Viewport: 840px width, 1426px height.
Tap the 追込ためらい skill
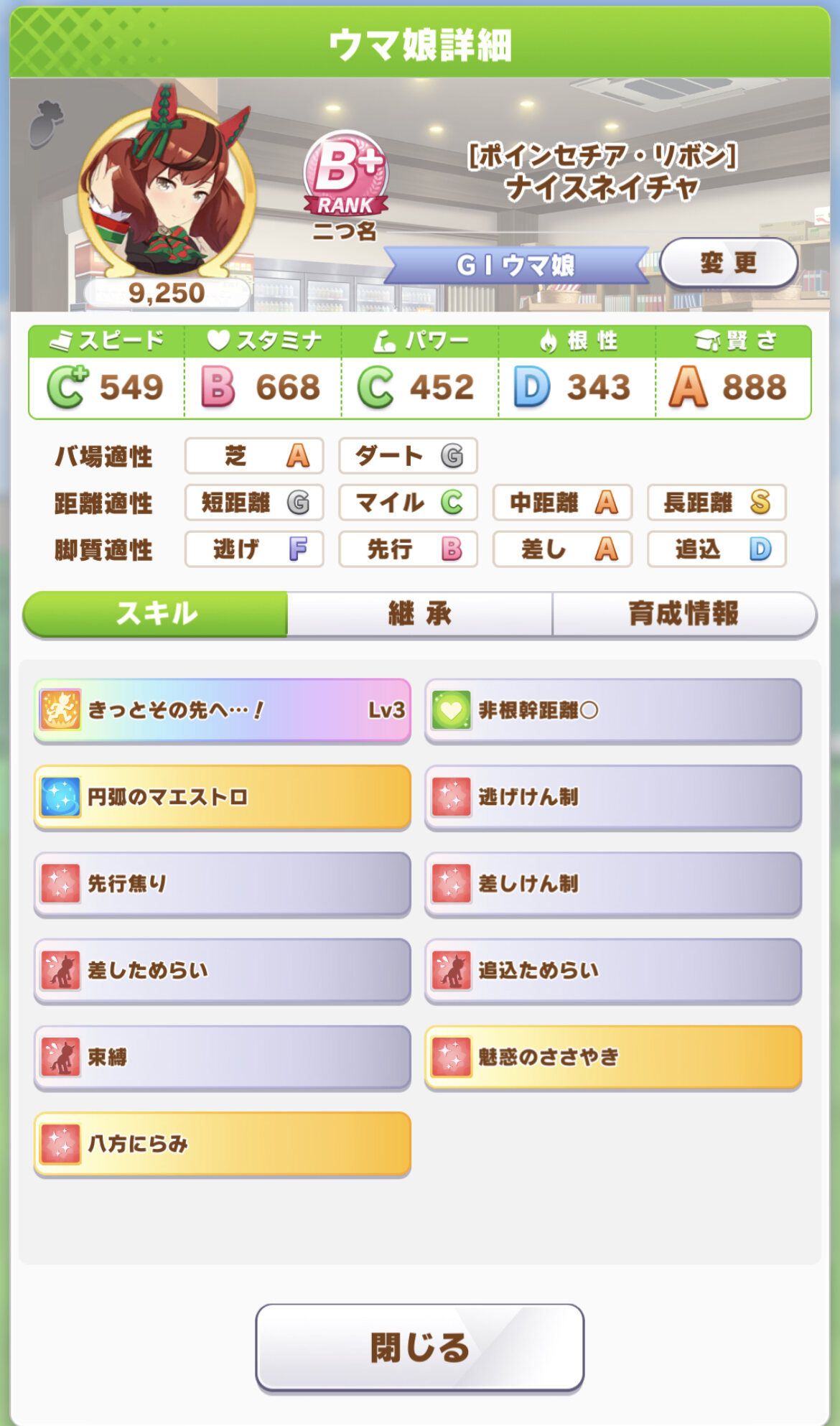pyautogui.click(x=613, y=971)
